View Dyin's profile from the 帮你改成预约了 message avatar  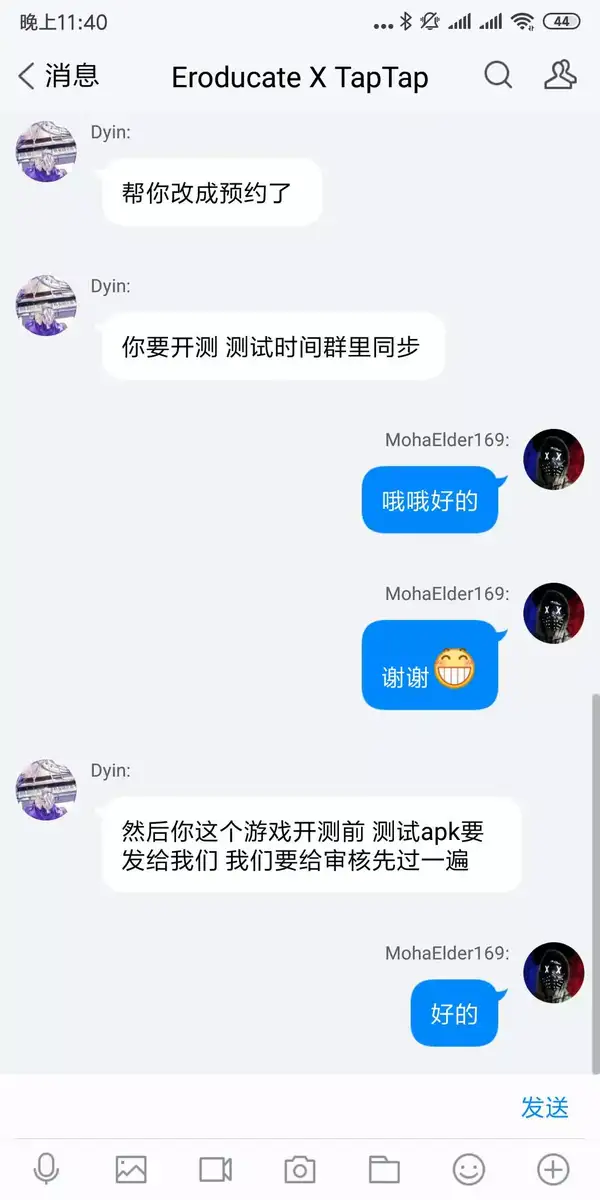pos(46,151)
